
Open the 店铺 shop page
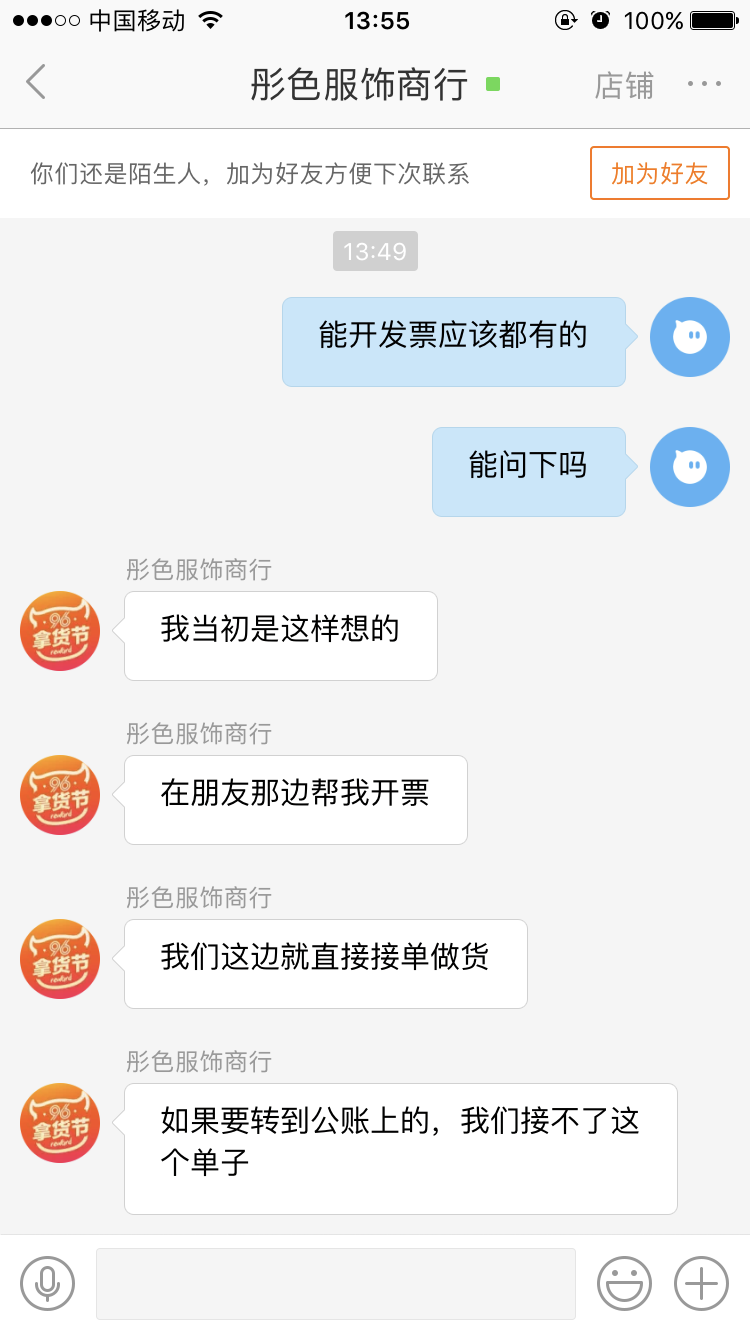tap(623, 86)
